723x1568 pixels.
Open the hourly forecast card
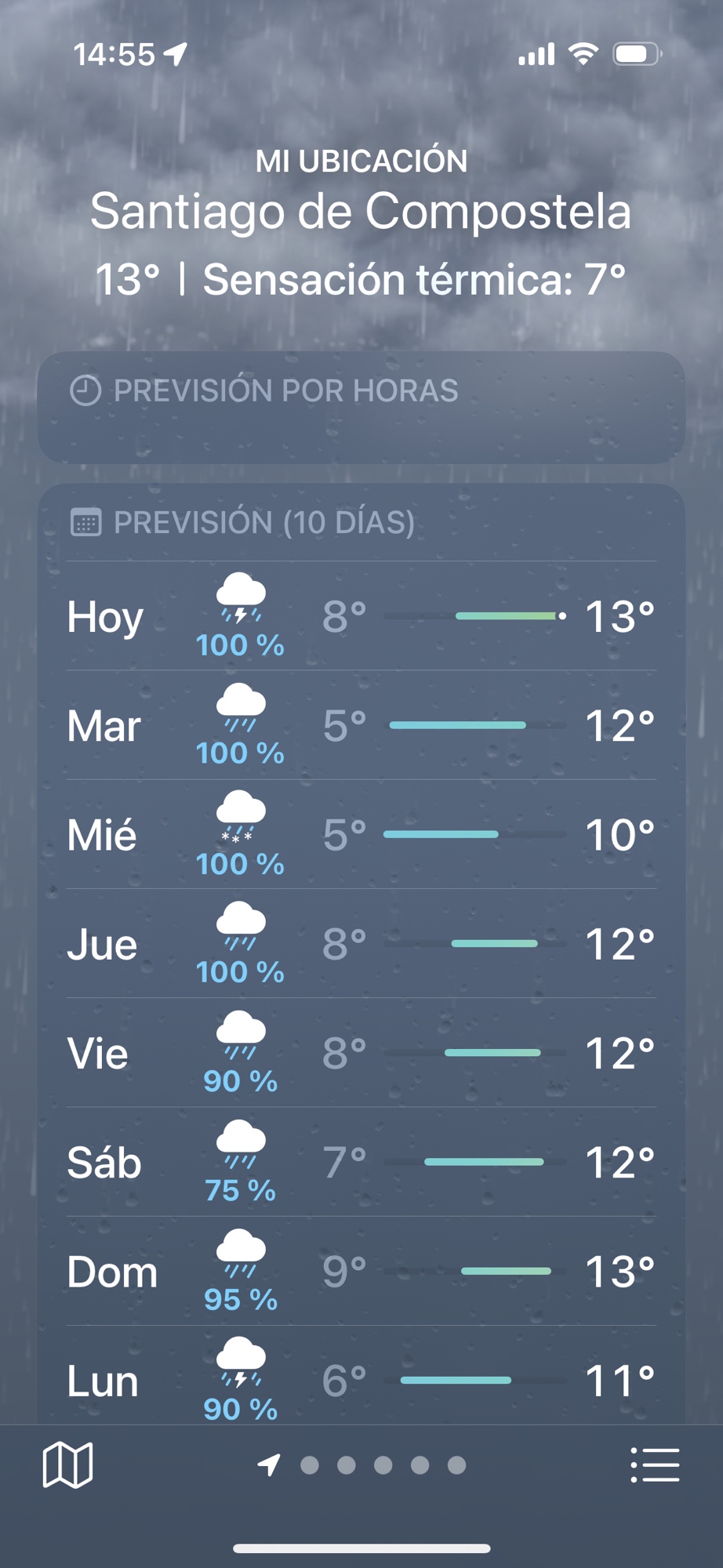point(361,407)
